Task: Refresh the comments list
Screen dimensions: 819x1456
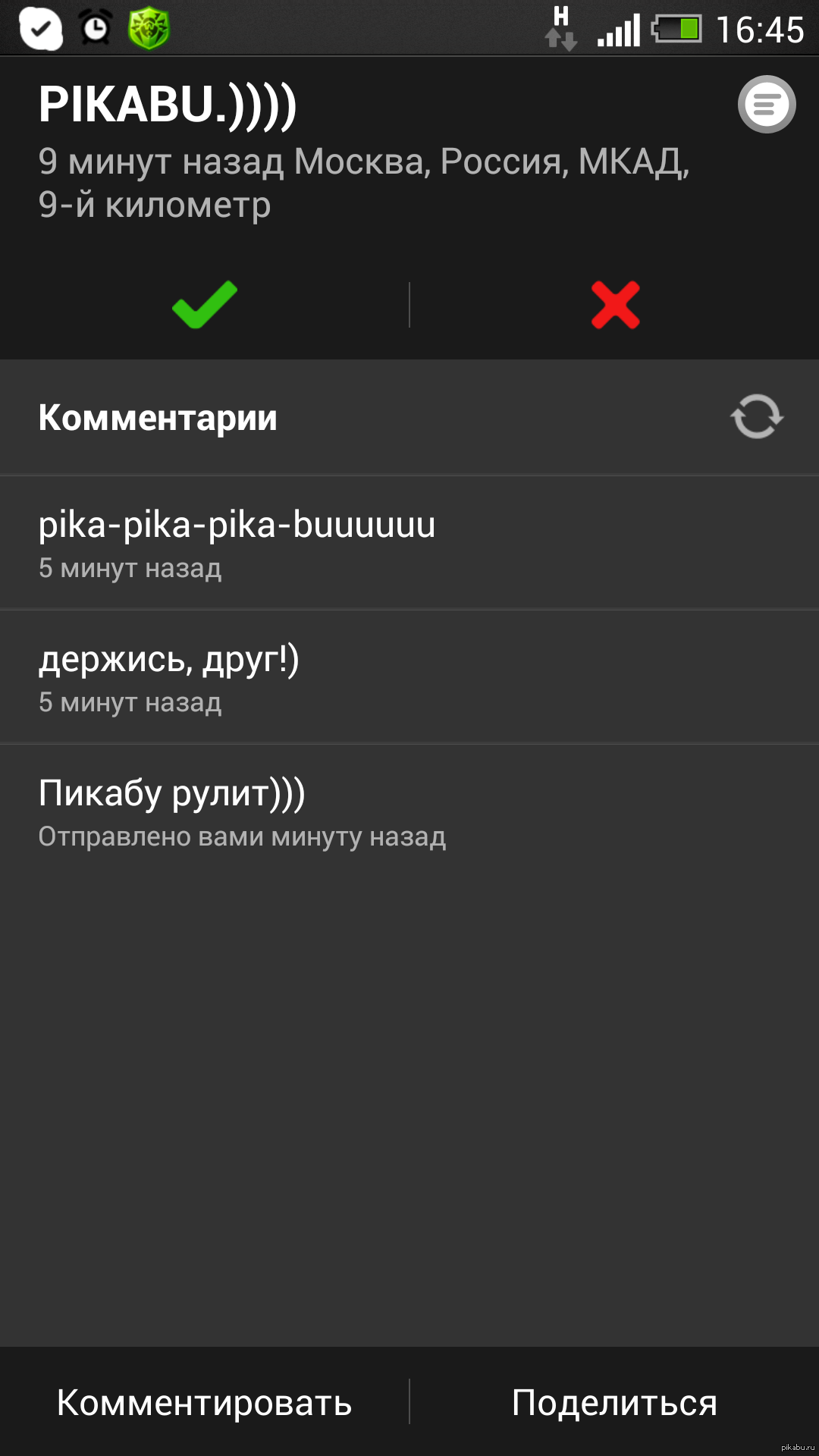Action: click(x=757, y=416)
